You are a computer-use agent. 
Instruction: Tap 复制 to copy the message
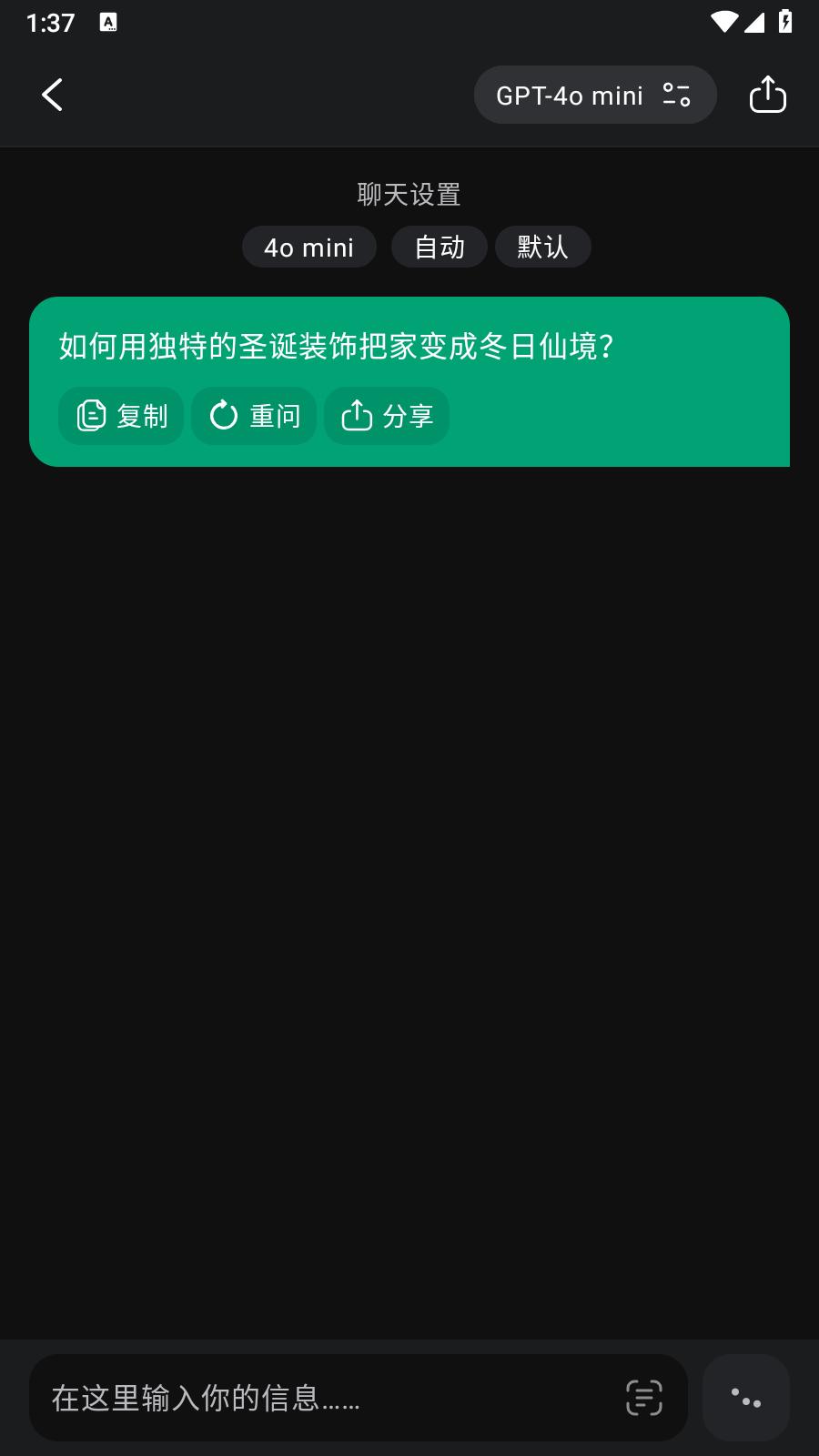(121, 415)
